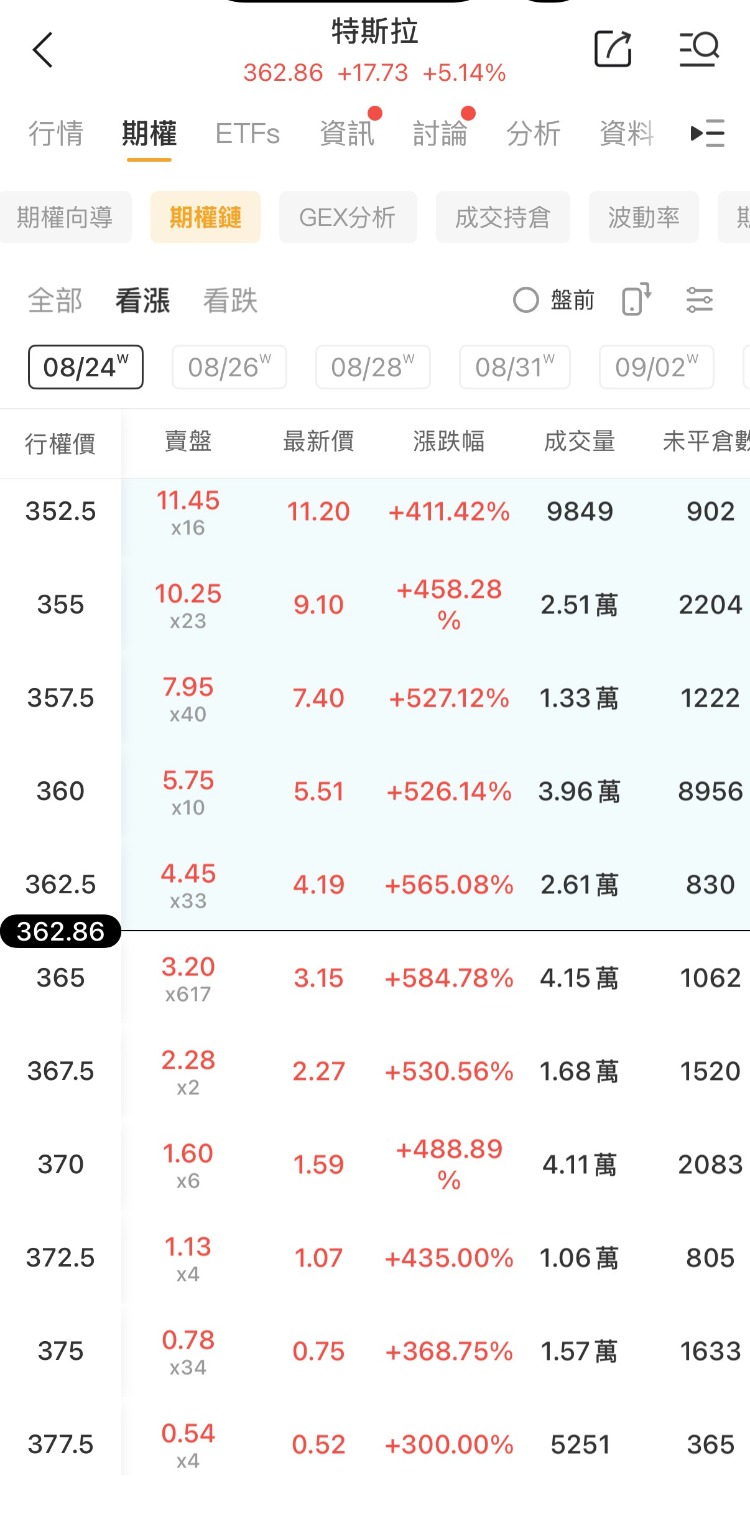Enable the 盤前 pre-market option

click(x=554, y=300)
